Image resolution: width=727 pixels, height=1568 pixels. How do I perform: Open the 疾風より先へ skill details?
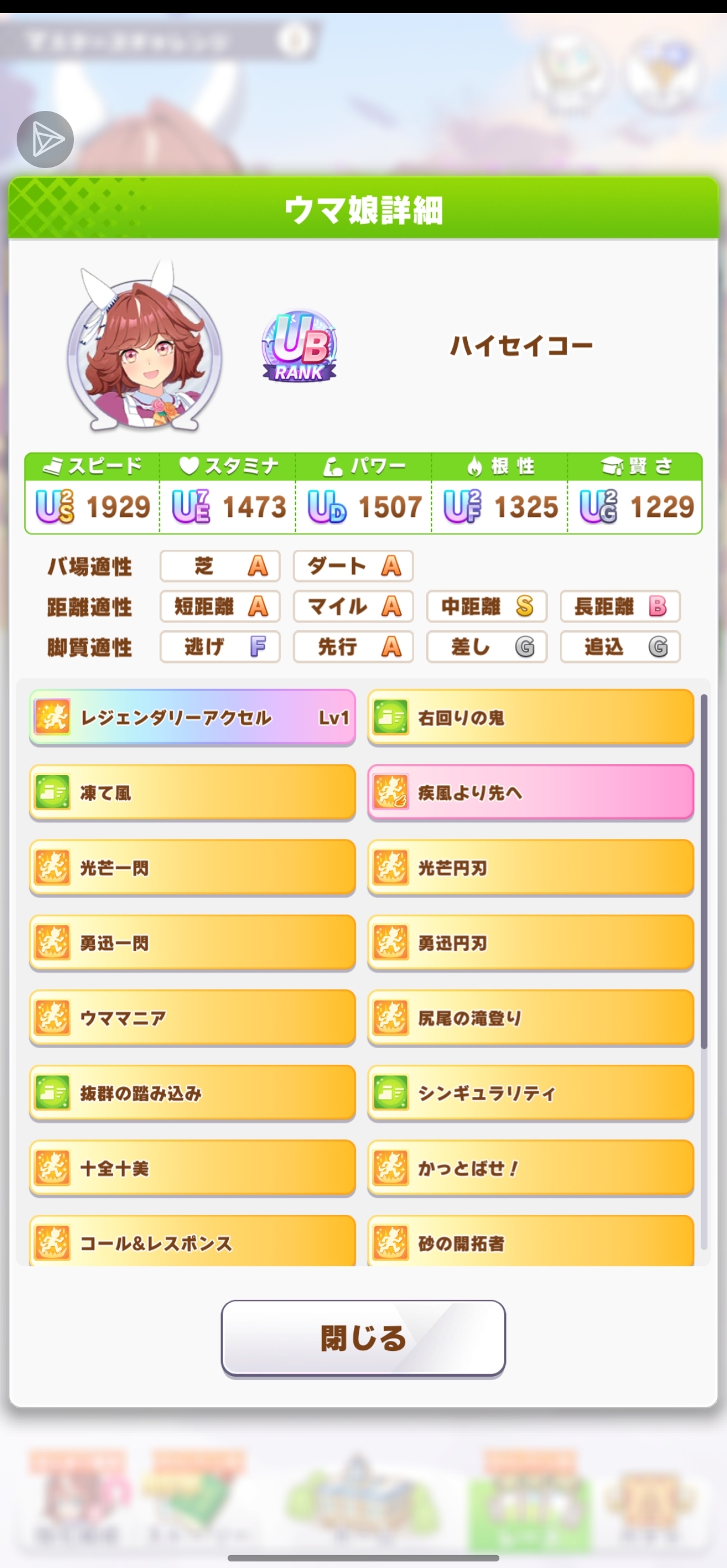pos(530,792)
